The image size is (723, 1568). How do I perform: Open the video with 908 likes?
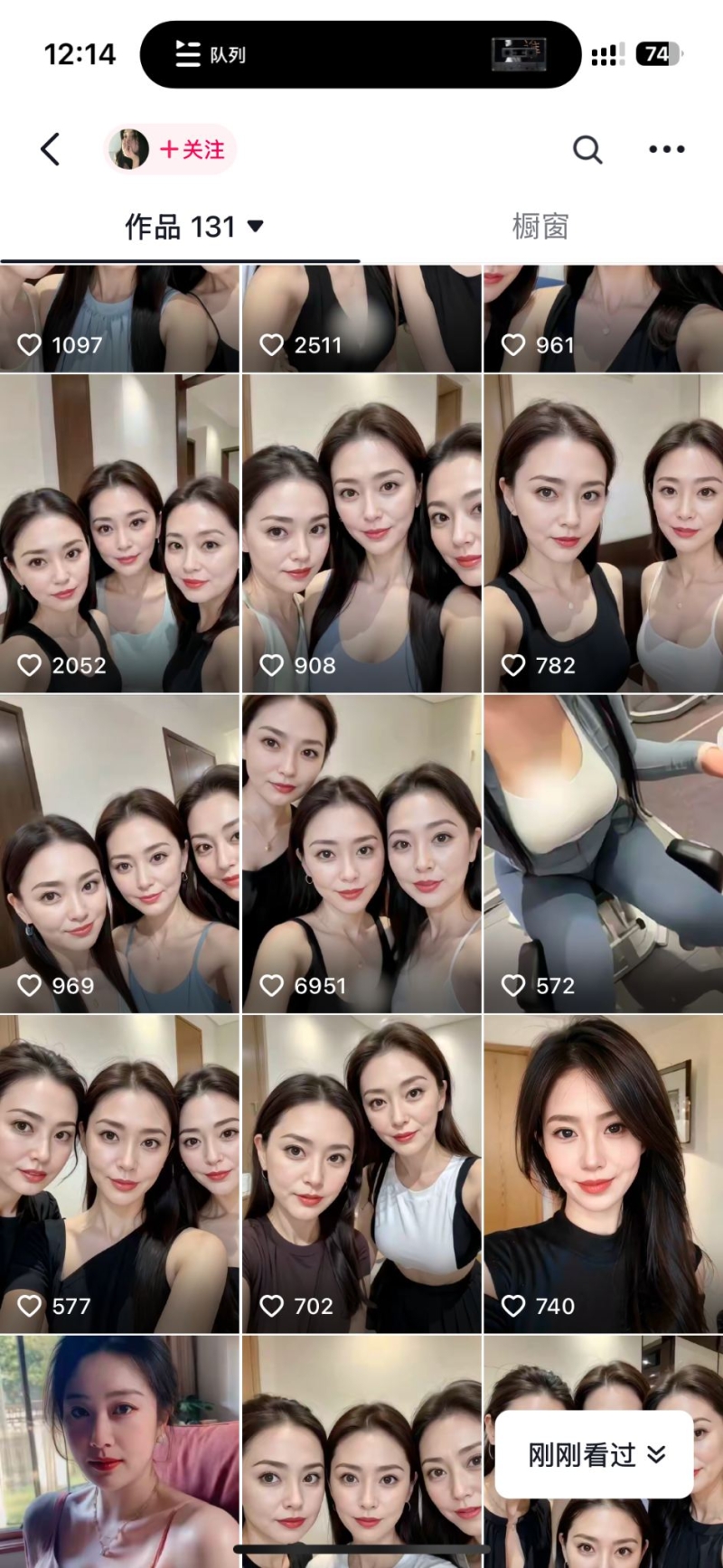361,533
